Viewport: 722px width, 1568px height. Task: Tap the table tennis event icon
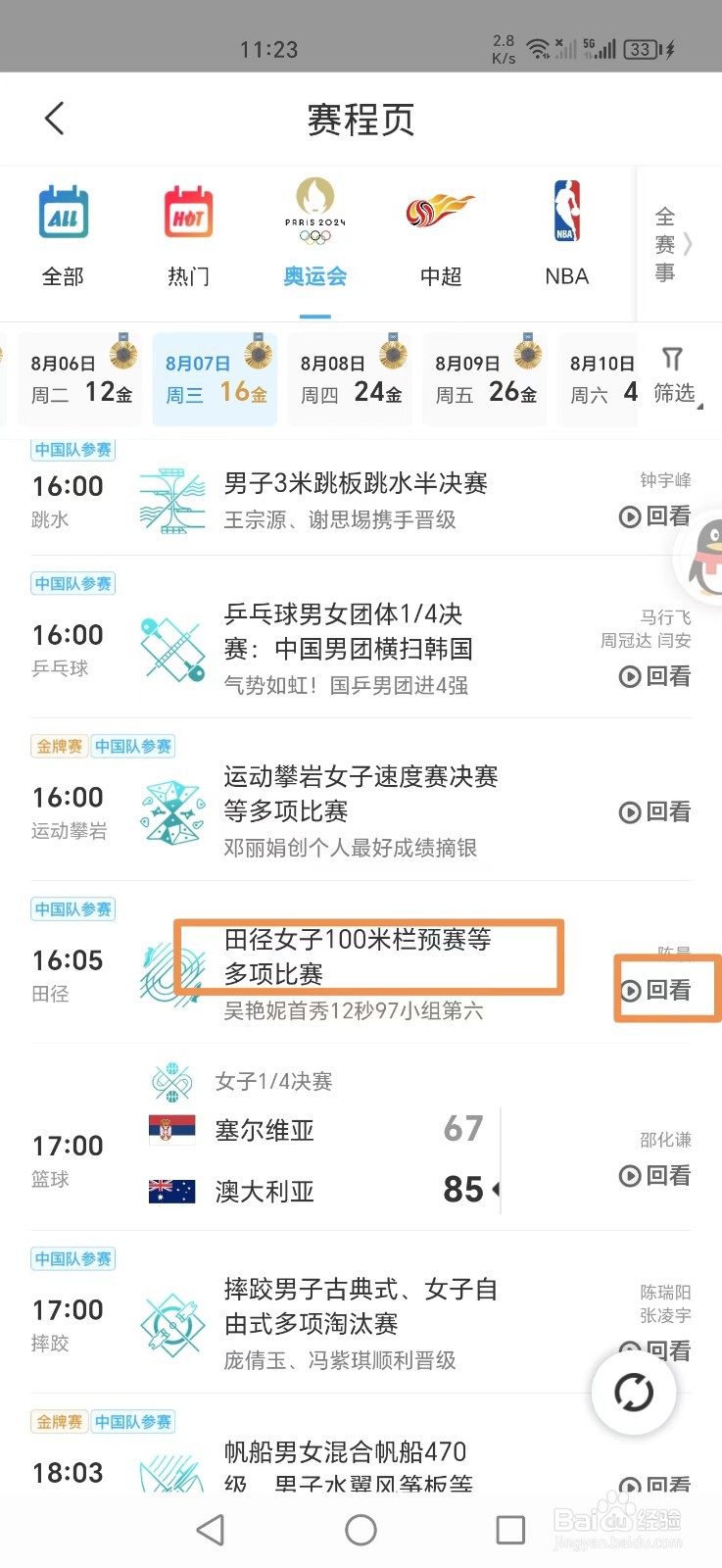[172, 647]
